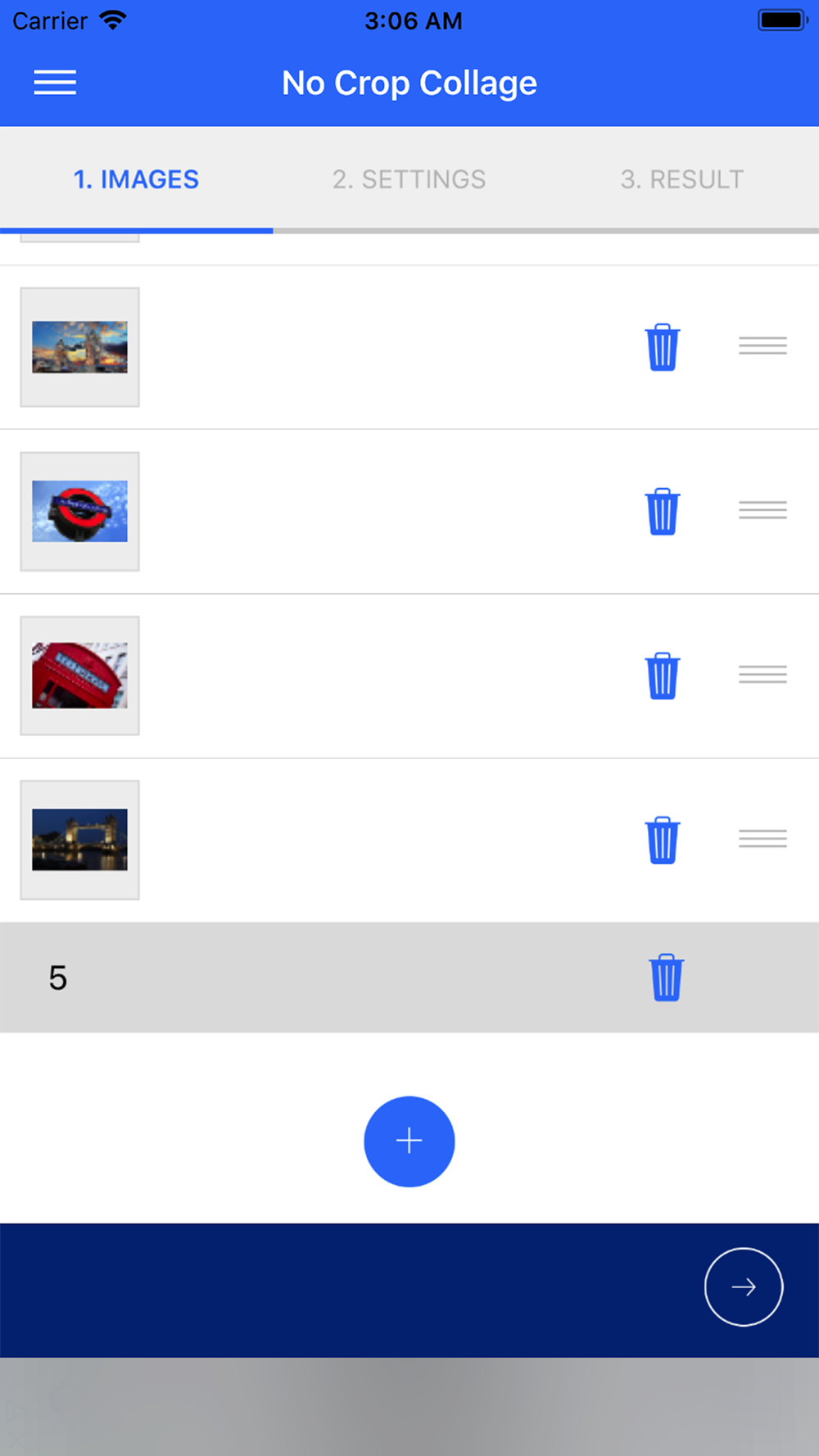The width and height of the screenshot is (819, 1456).
Task: Switch to the 2. Settings tab
Action: pos(409,179)
